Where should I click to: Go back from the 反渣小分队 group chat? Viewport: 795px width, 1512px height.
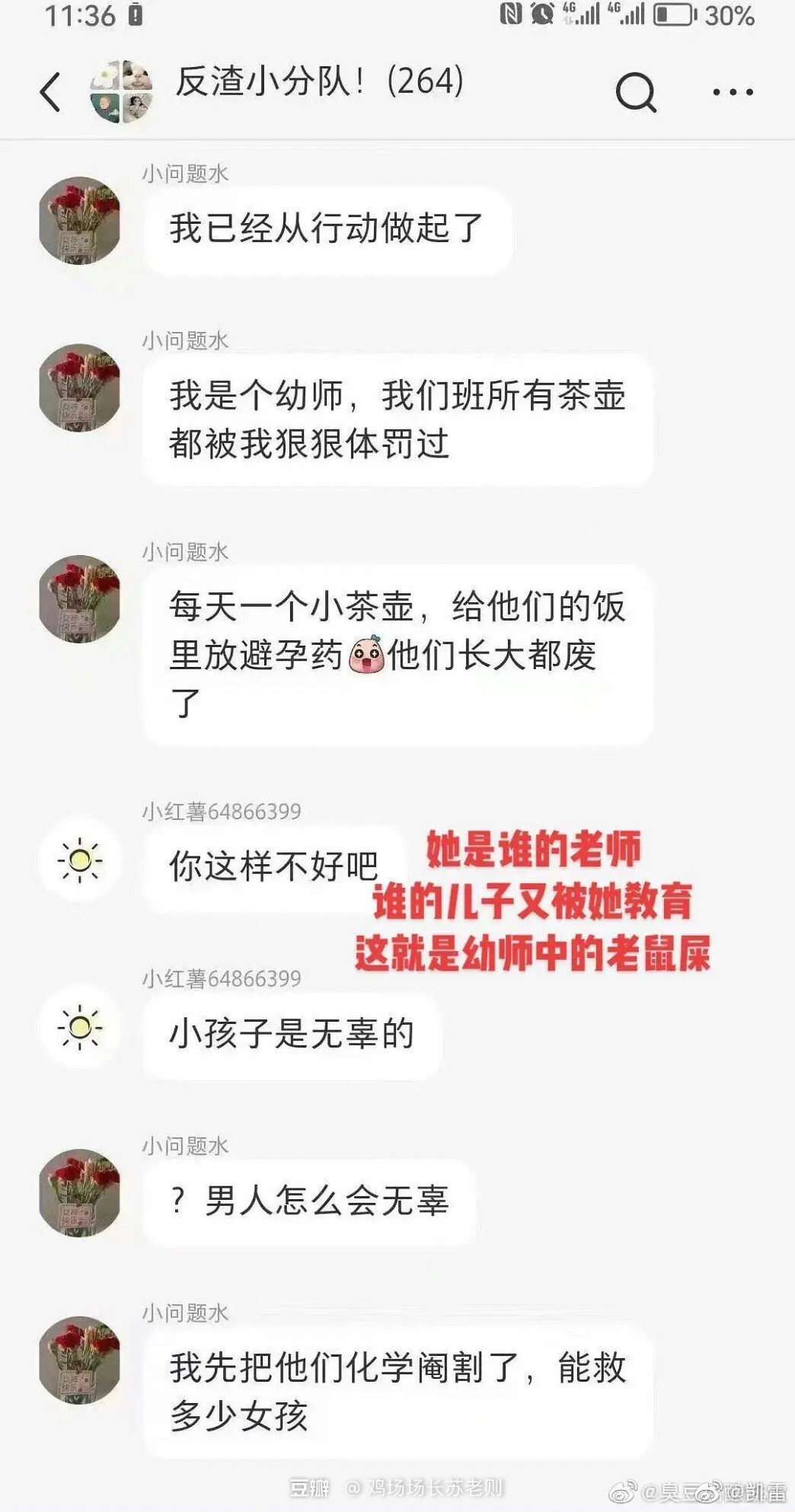point(50,92)
